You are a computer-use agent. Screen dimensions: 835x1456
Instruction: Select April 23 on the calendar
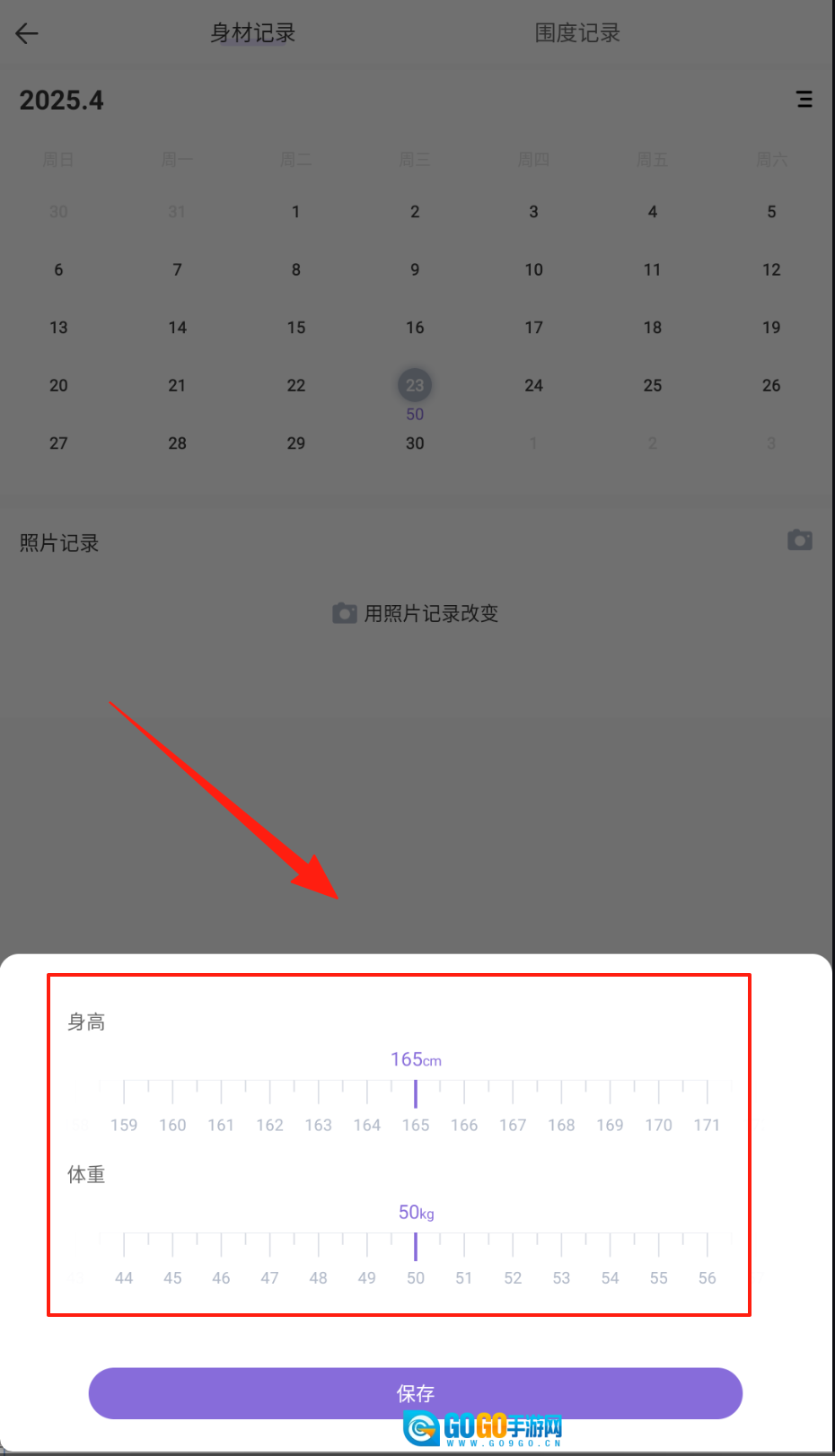click(415, 386)
